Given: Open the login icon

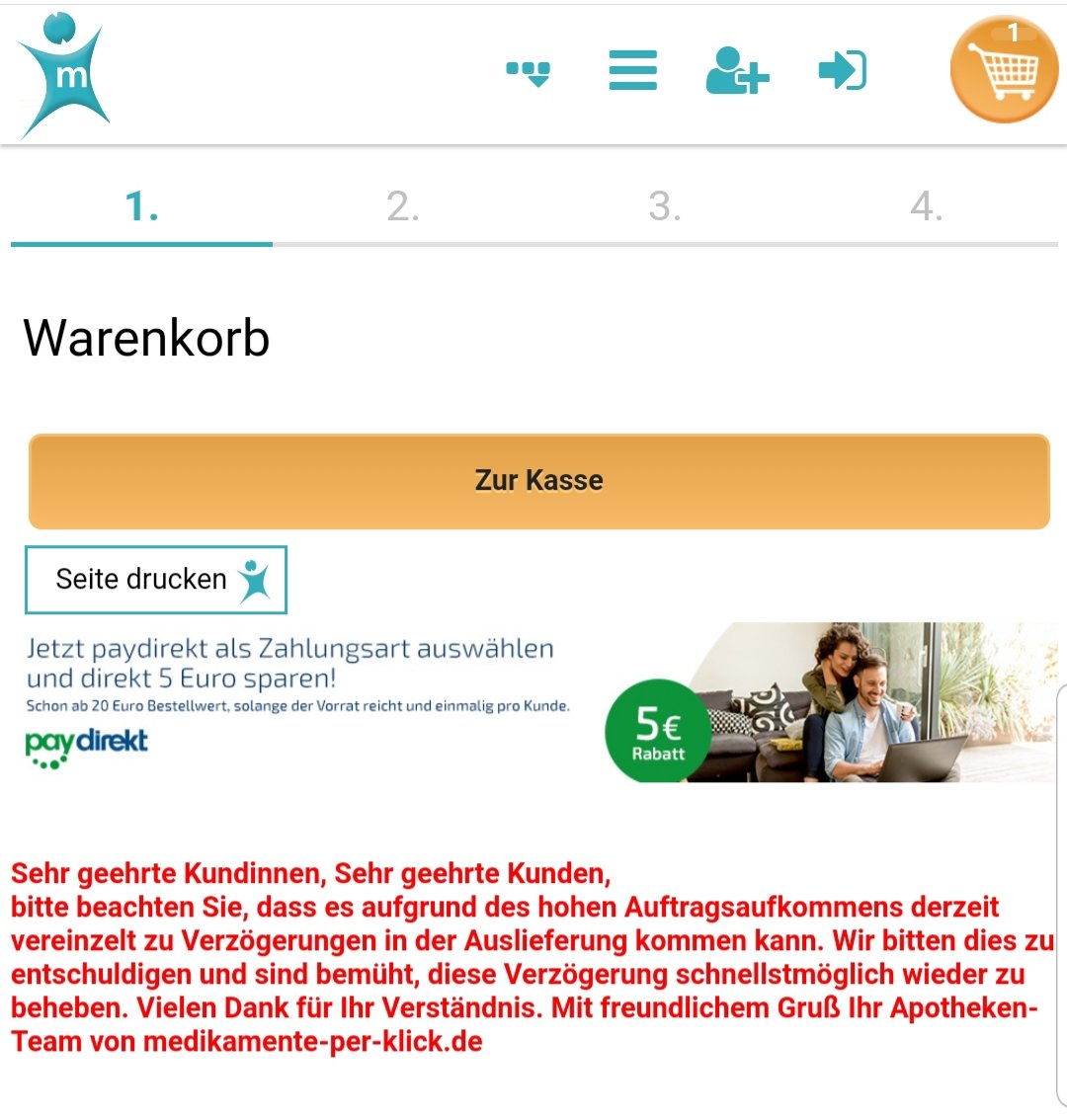Looking at the screenshot, I should click(x=843, y=71).
